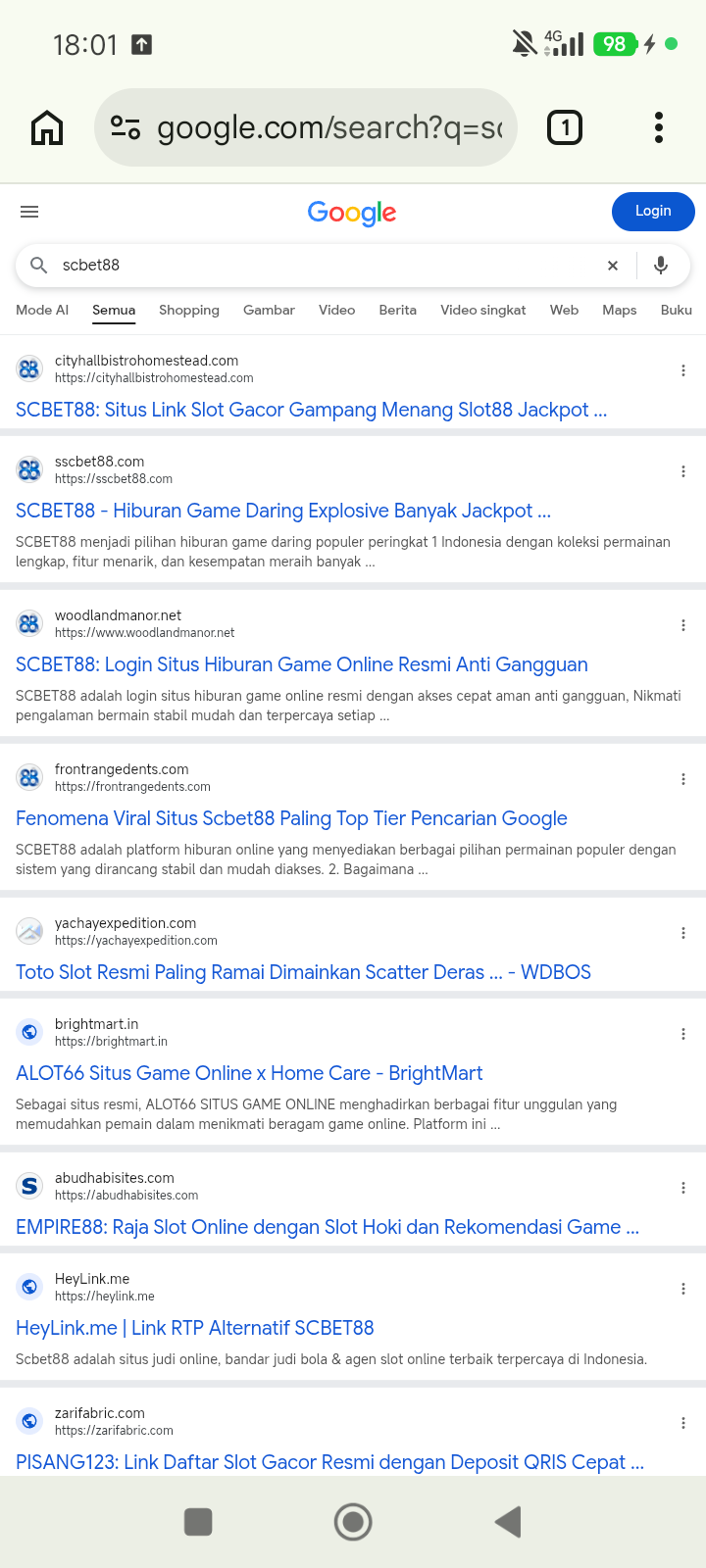
Task: Switch to the Gambar tab
Action: [269, 310]
